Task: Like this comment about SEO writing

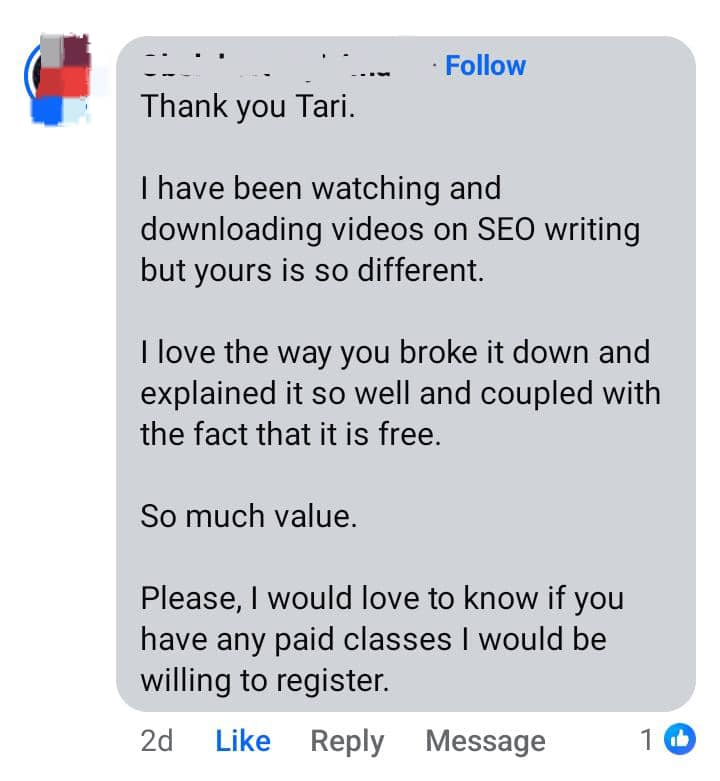Action: (243, 741)
